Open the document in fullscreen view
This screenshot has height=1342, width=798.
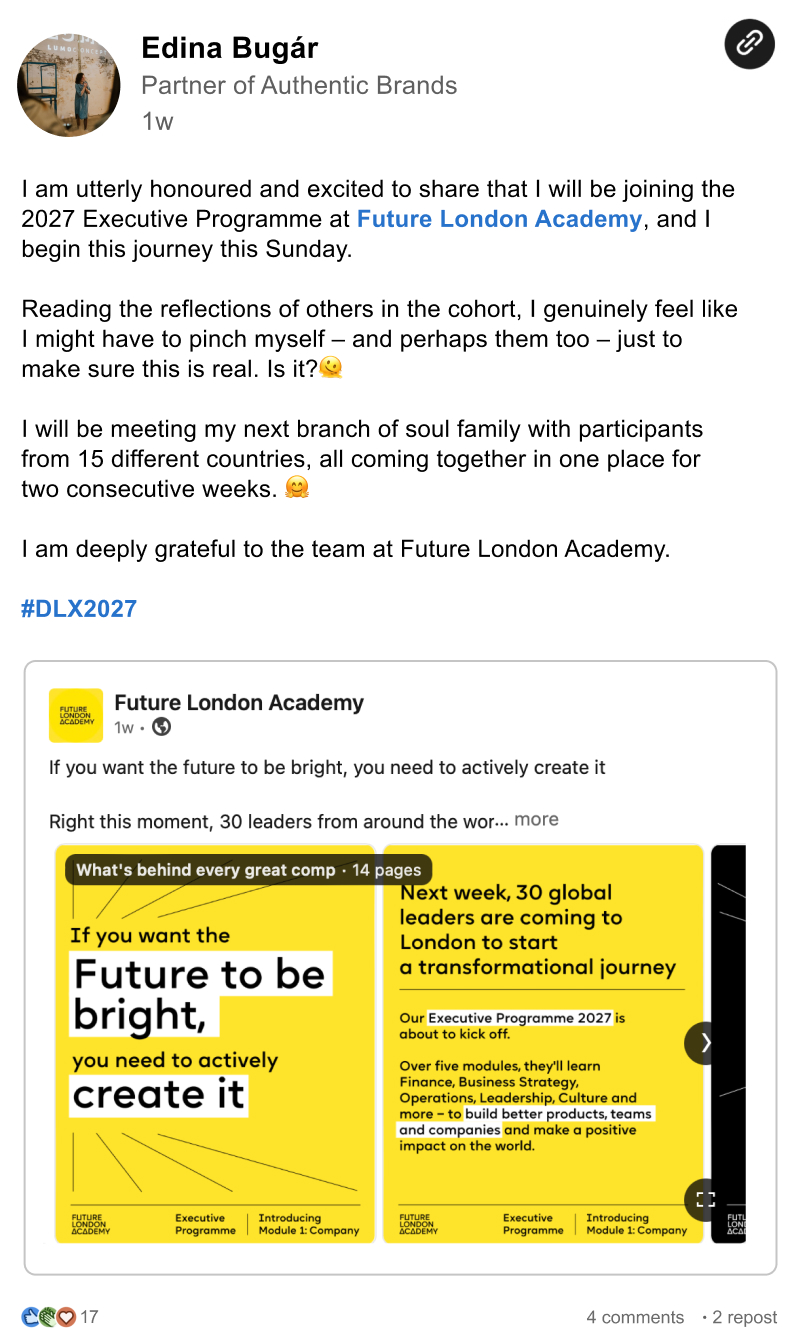coord(706,1200)
